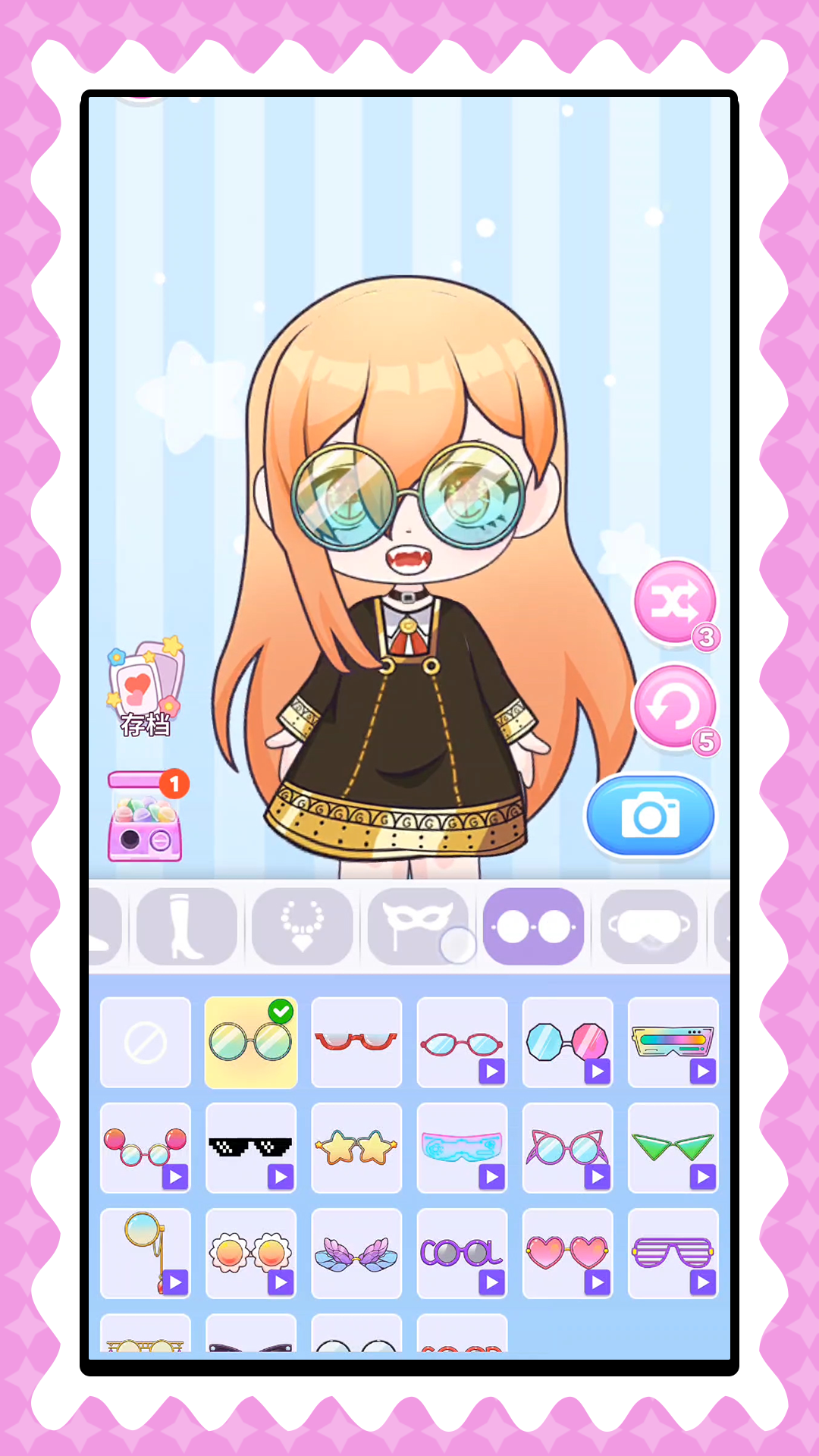Switch to the masquerade mask tab
Screen dimensions: 819x1456
coord(418,926)
